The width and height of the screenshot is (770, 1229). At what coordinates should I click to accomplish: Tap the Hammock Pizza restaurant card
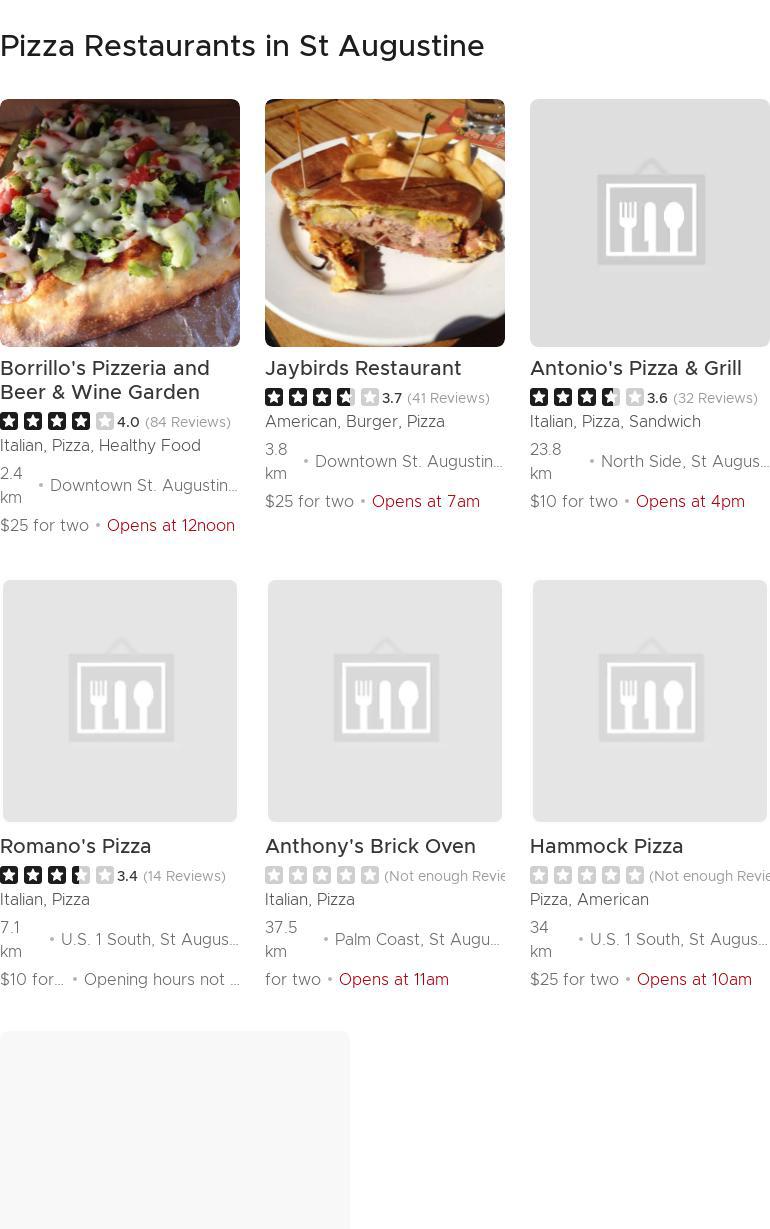606,846
